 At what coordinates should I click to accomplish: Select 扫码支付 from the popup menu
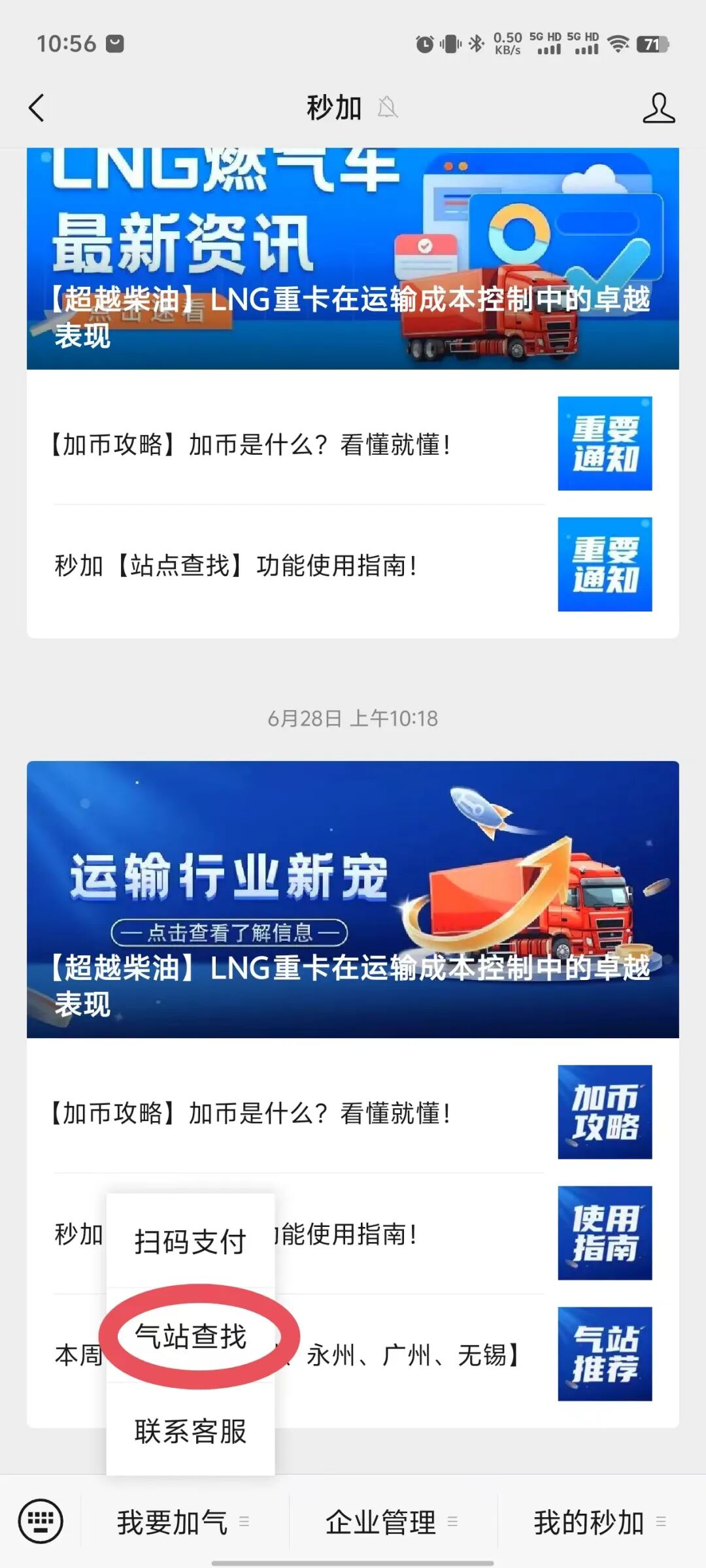(190, 1241)
